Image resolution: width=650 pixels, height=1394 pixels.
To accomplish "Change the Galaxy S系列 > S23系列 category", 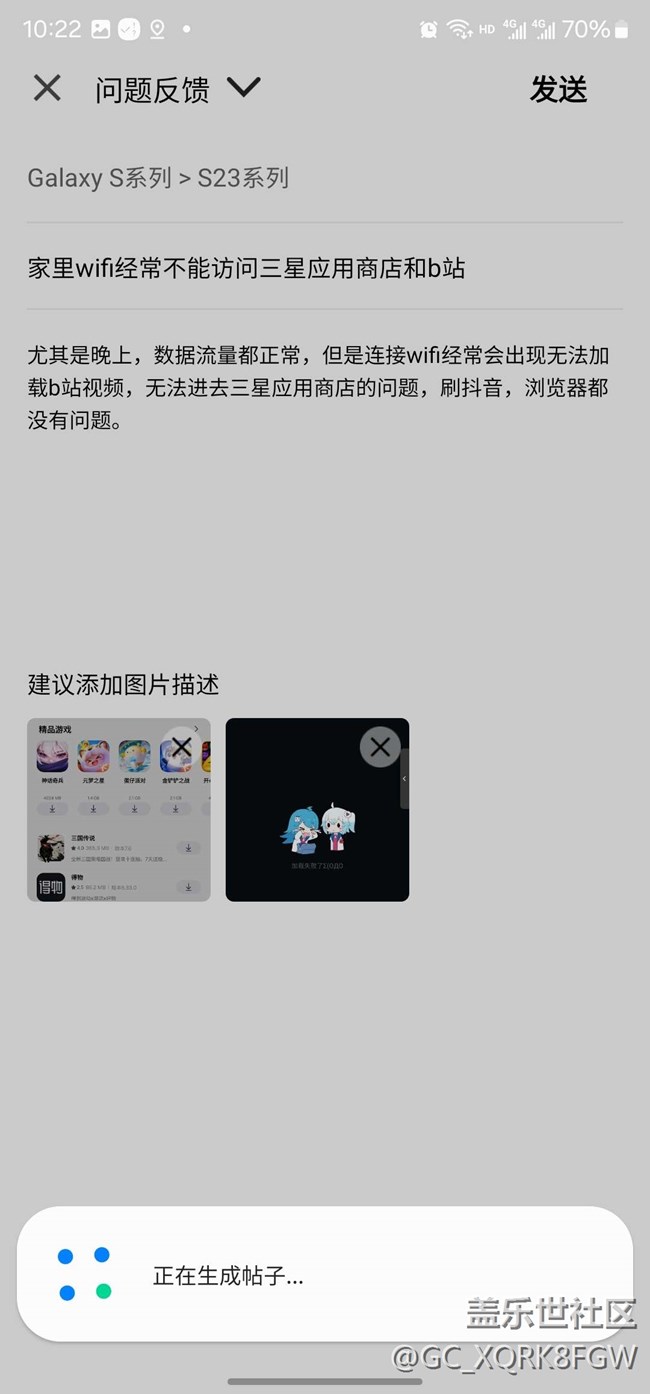I will coord(158,178).
